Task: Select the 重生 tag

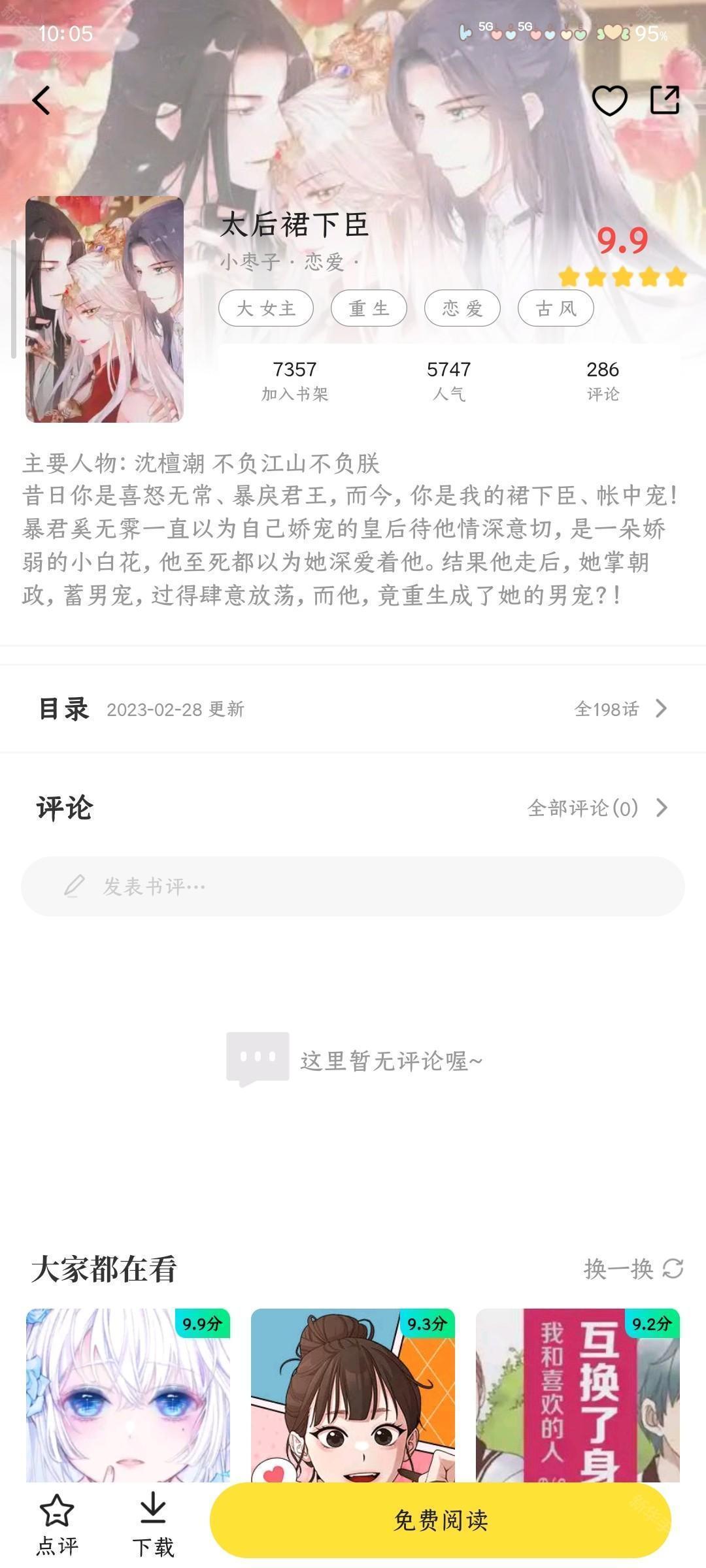Action: [x=369, y=307]
